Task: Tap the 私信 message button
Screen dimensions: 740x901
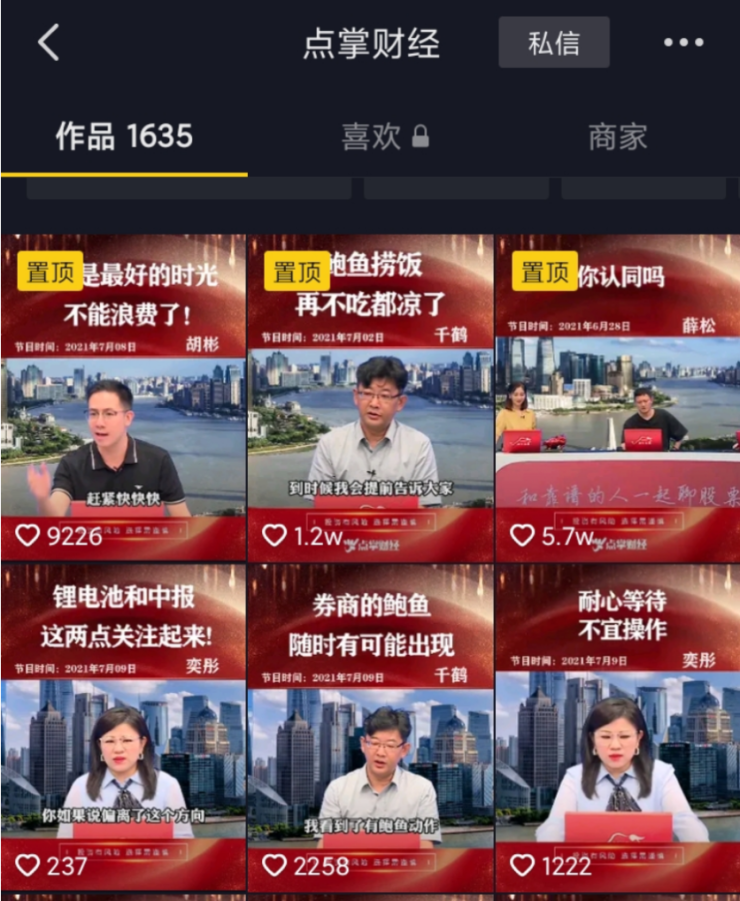Action: [554, 43]
